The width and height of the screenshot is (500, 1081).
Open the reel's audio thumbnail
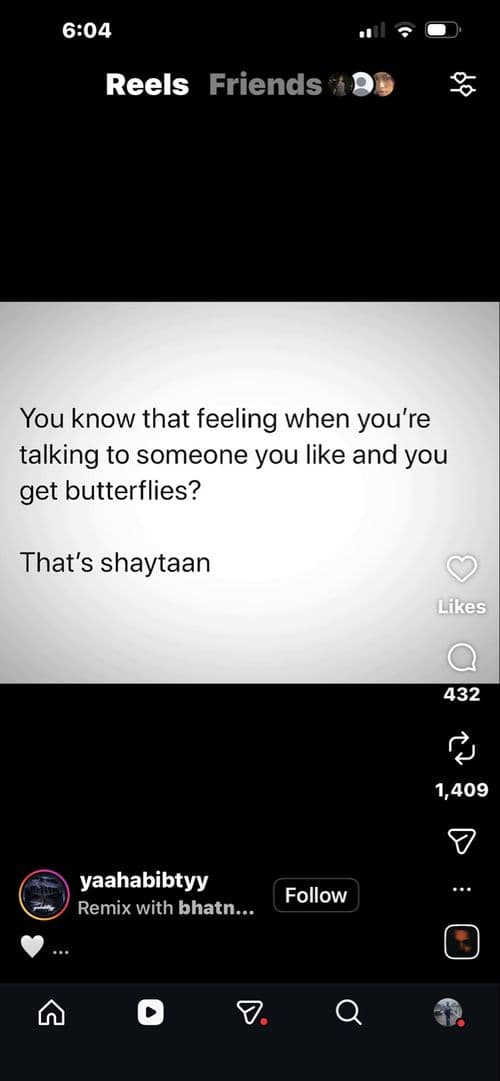(x=461, y=942)
